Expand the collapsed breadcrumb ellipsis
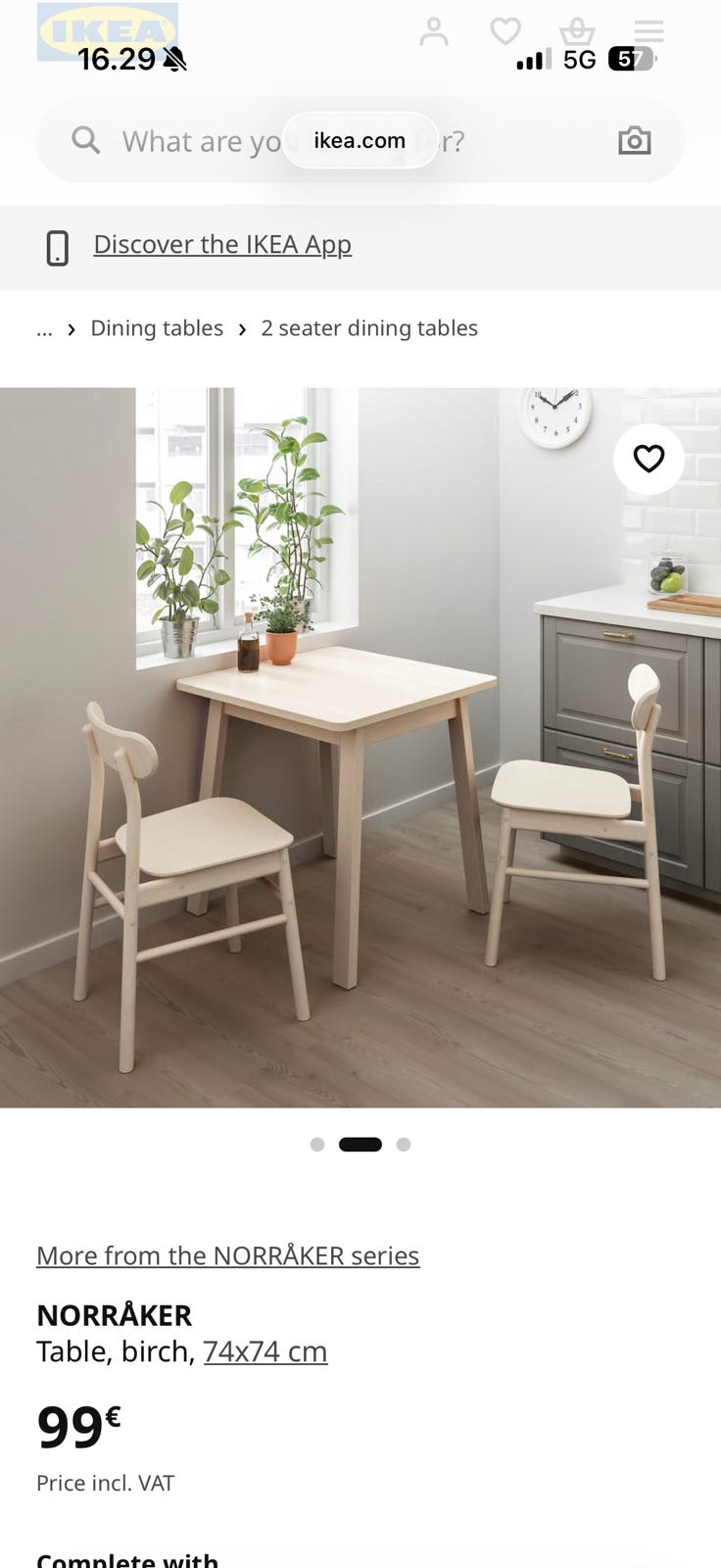The height and width of the screenshot is (1568, 721). [44, 329]
